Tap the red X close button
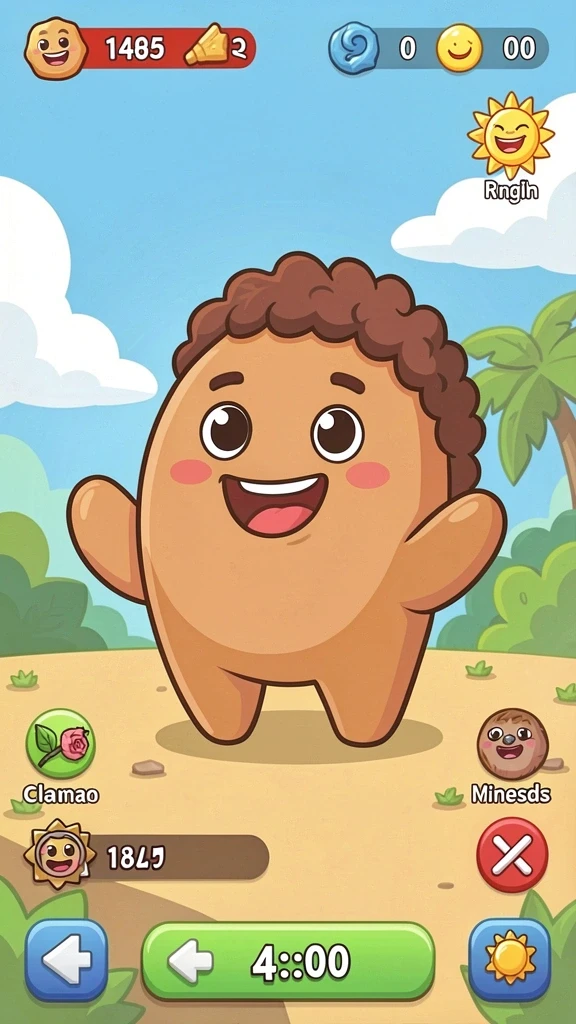Screen dimensions: 576x1024 coord(512,855)
